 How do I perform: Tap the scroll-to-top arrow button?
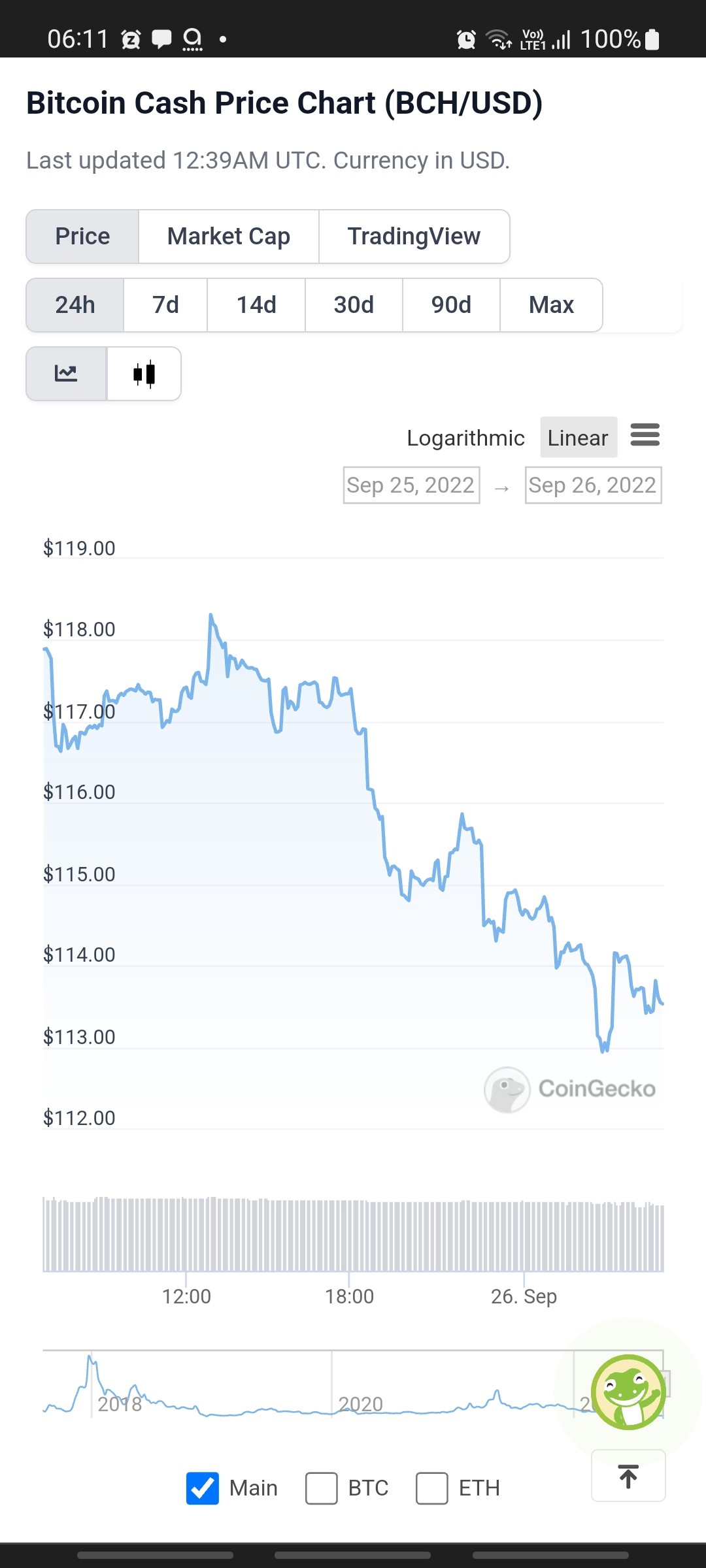point(628,1476)
